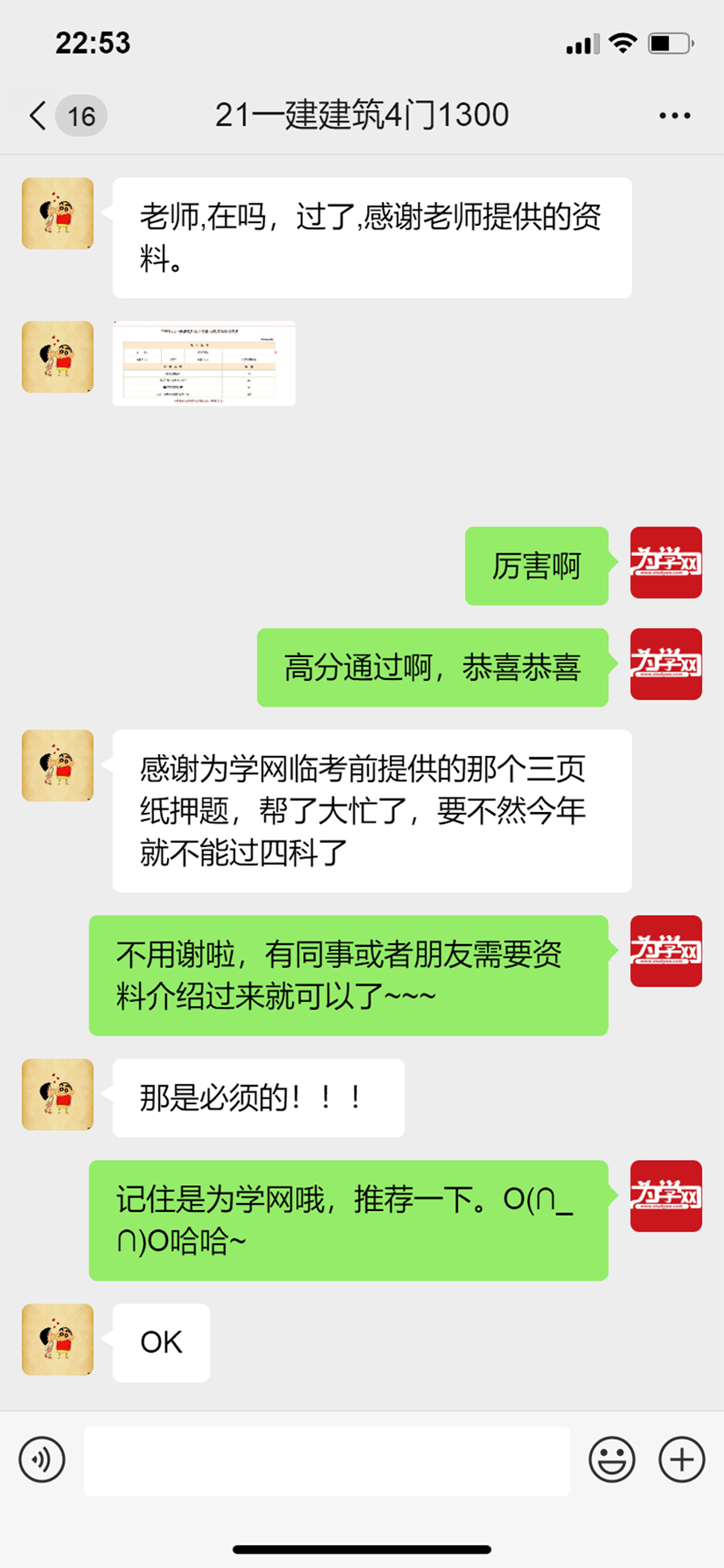The width and height of the screenshot is (724, 1568).
Task: Open the 为学网 avatar beside 厉害啊
Action: click(665, 562)
